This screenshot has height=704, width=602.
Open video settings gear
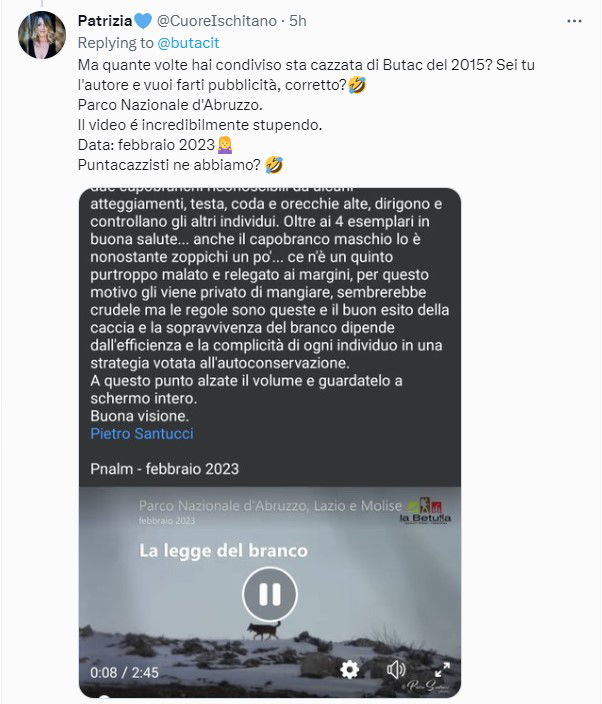349,669
